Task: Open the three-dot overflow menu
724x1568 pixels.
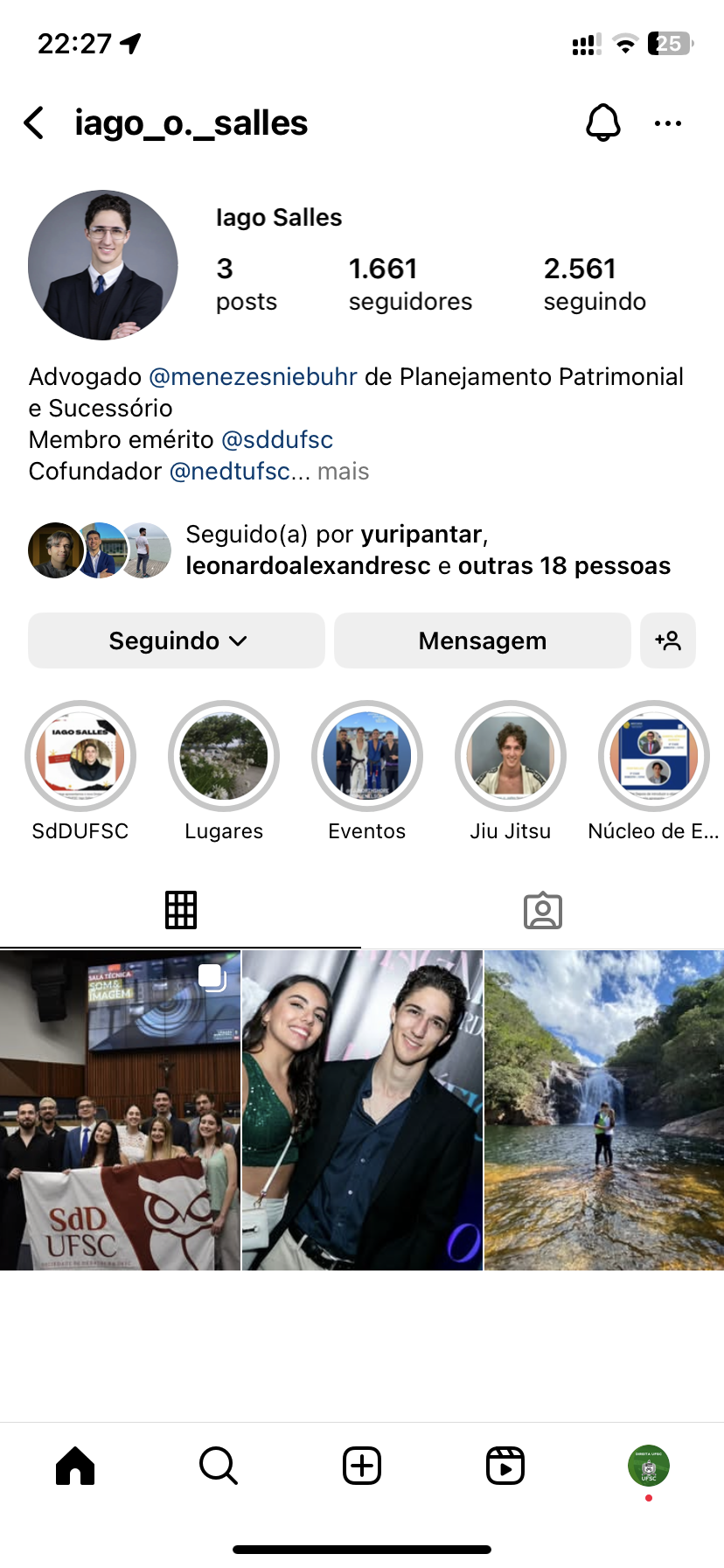Action: point(667,123)
